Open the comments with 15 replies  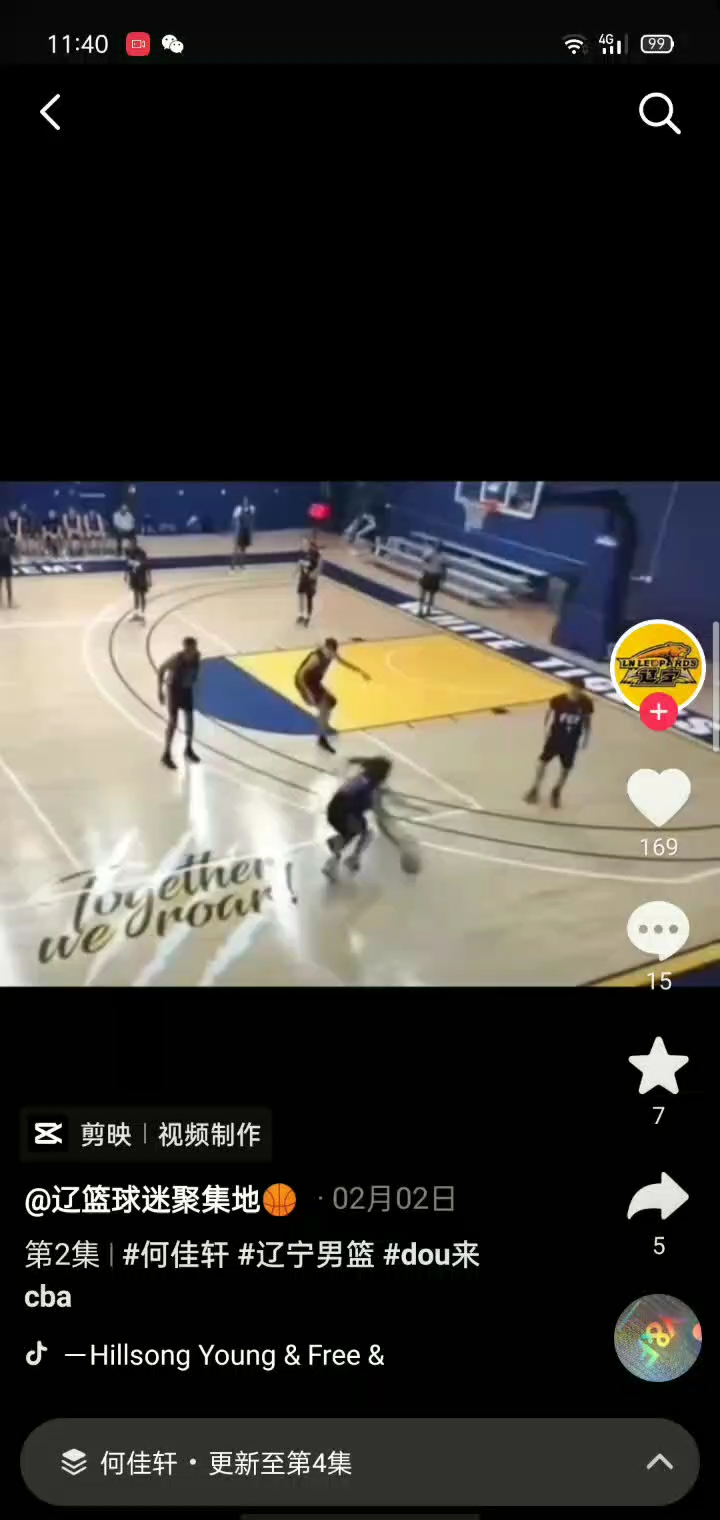tap(658, 932)
